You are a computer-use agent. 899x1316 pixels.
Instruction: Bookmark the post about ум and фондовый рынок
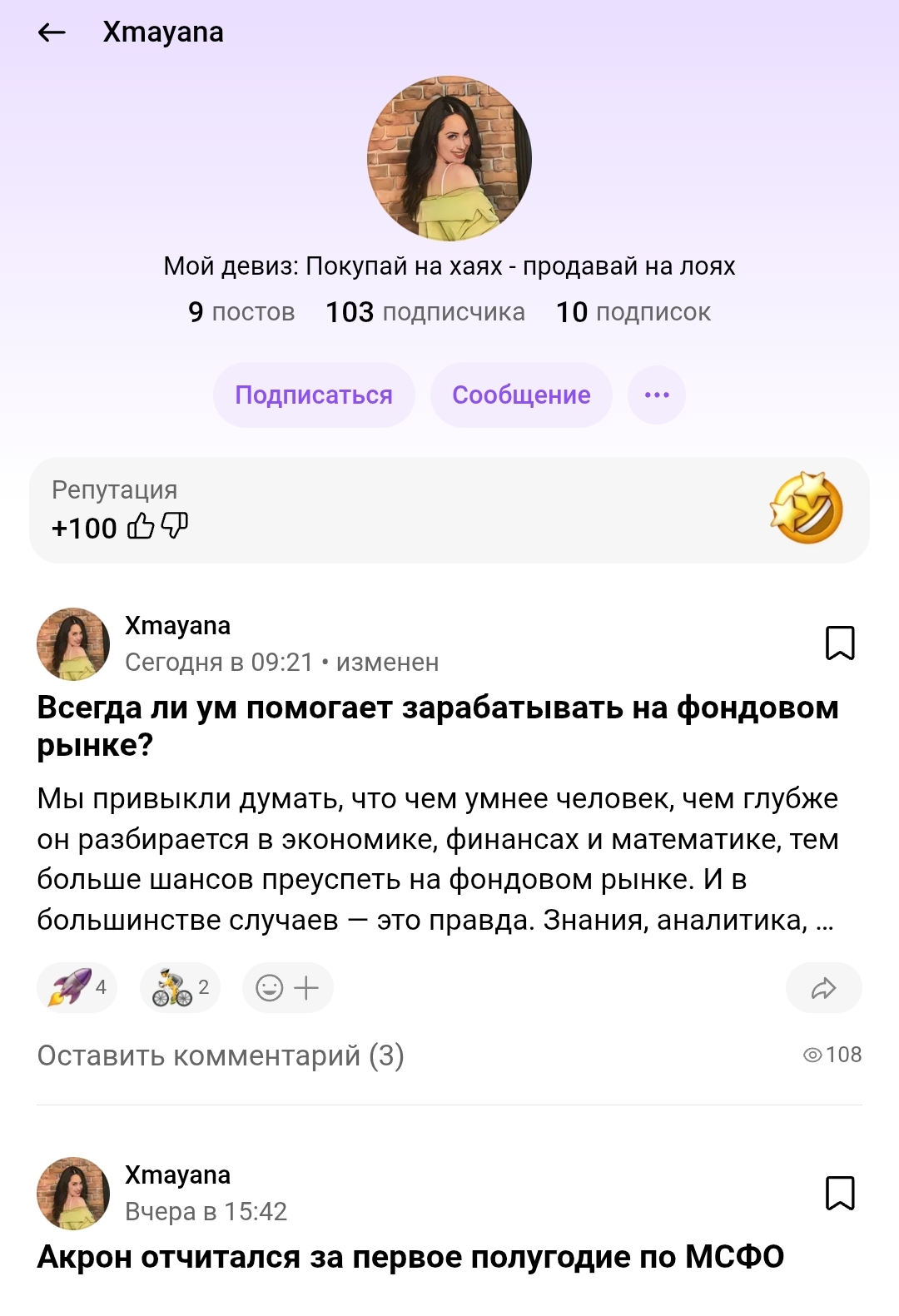click(841, 641)
